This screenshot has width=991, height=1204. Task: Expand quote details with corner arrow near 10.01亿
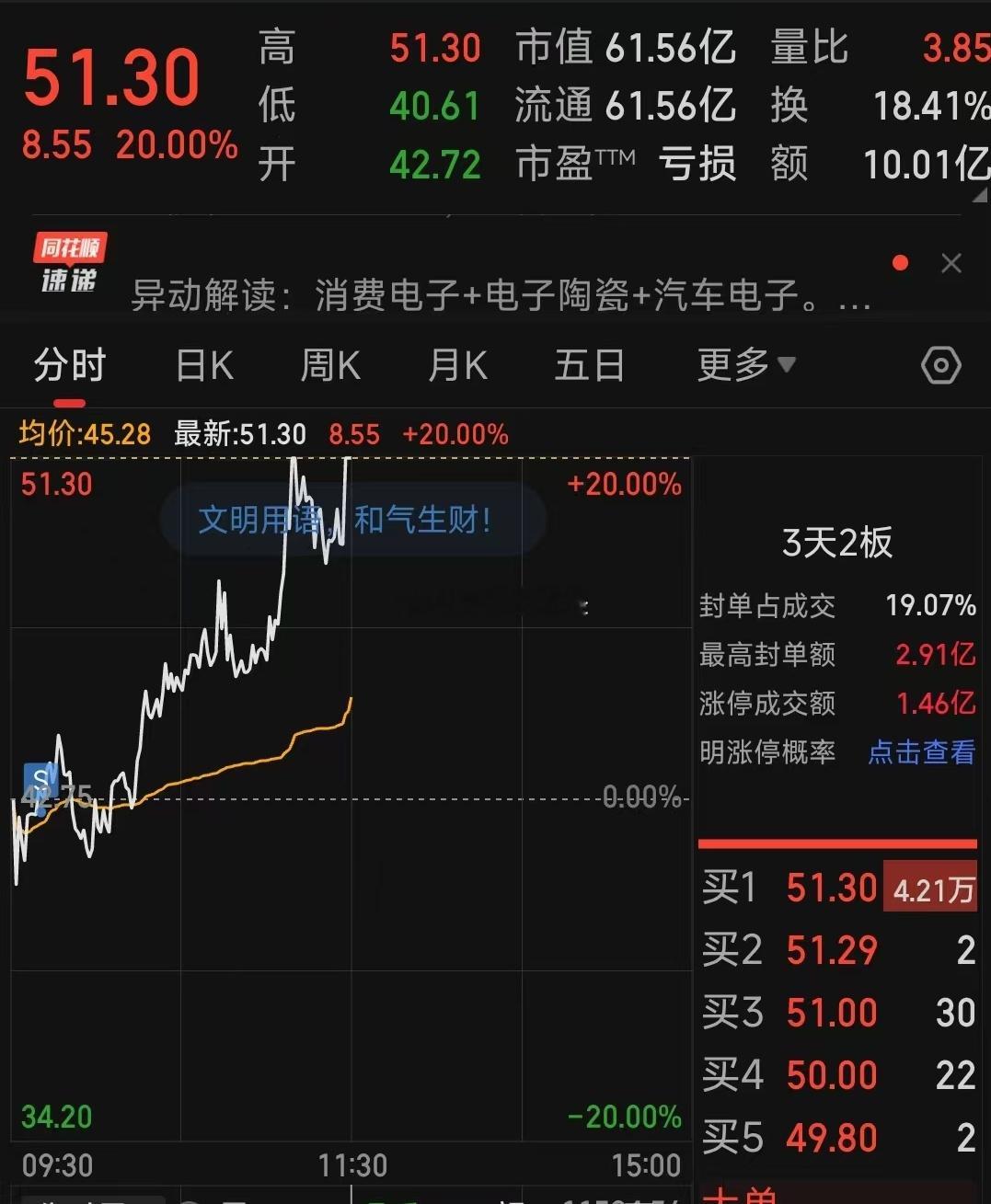point(977,195)
